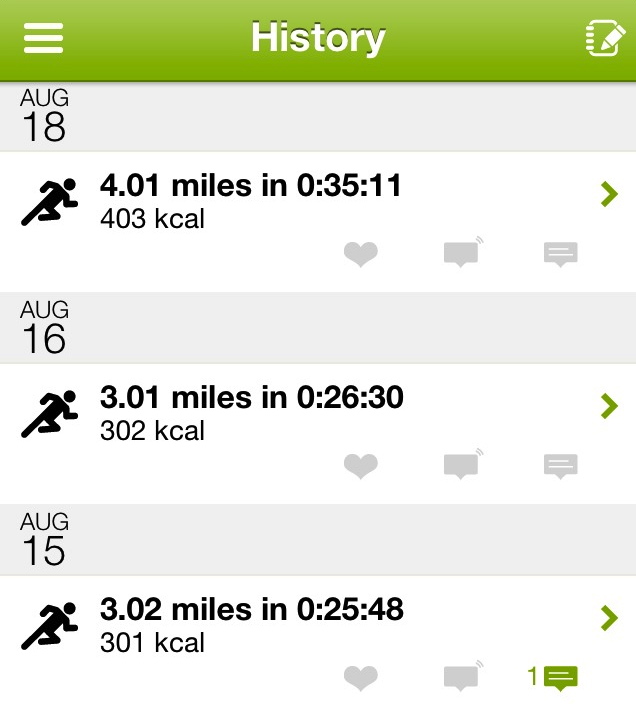Open the hamburger menu
636x704 pixels.
point(43,38)
